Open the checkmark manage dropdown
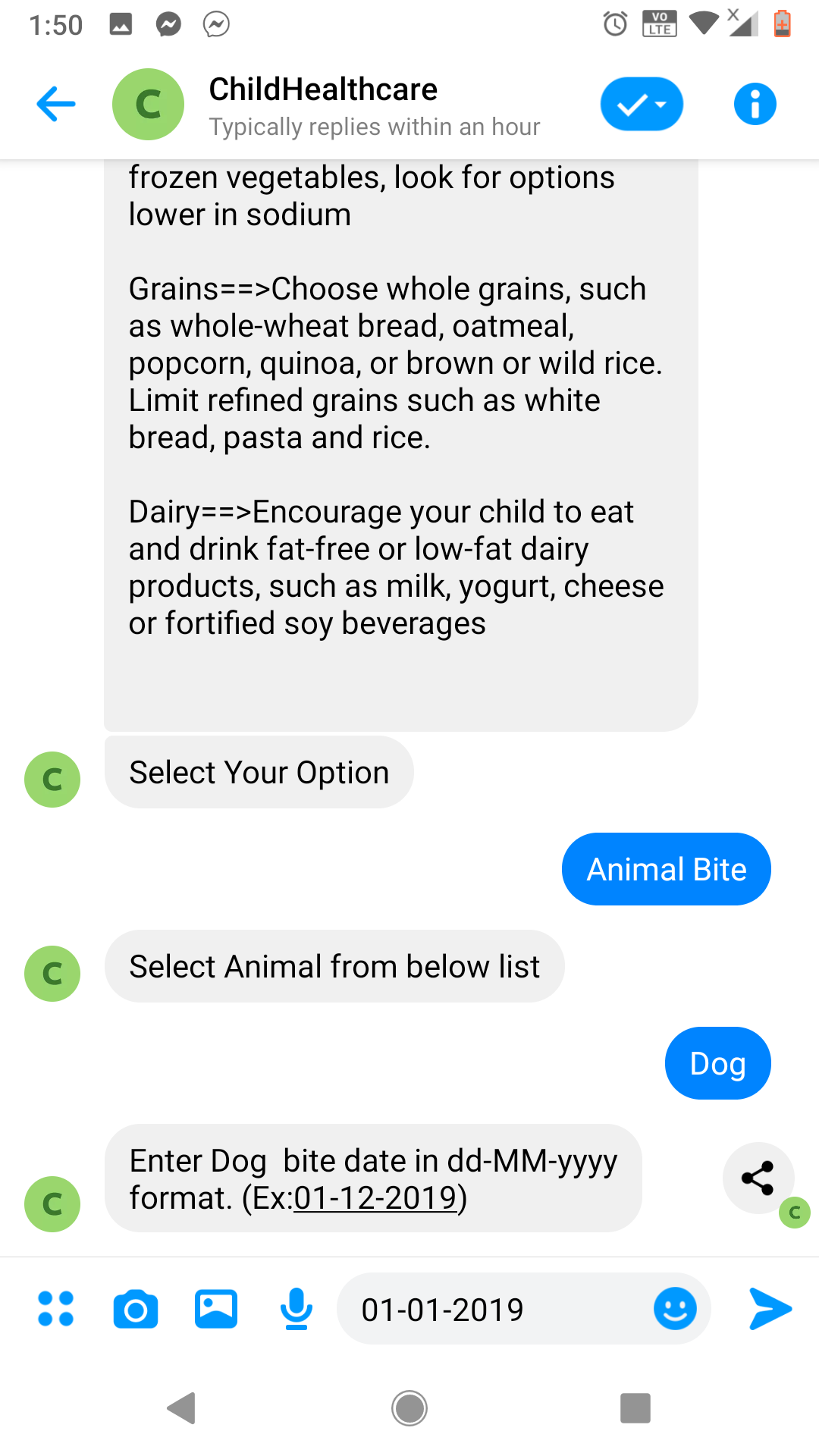 point(642,104)
